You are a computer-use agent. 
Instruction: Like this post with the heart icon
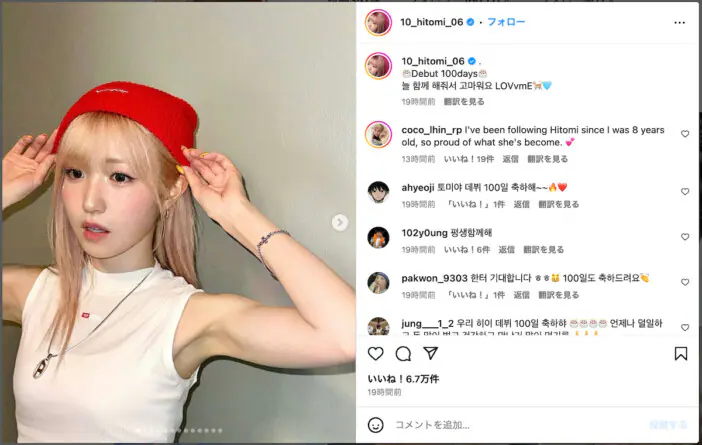[x=376, y=354]
